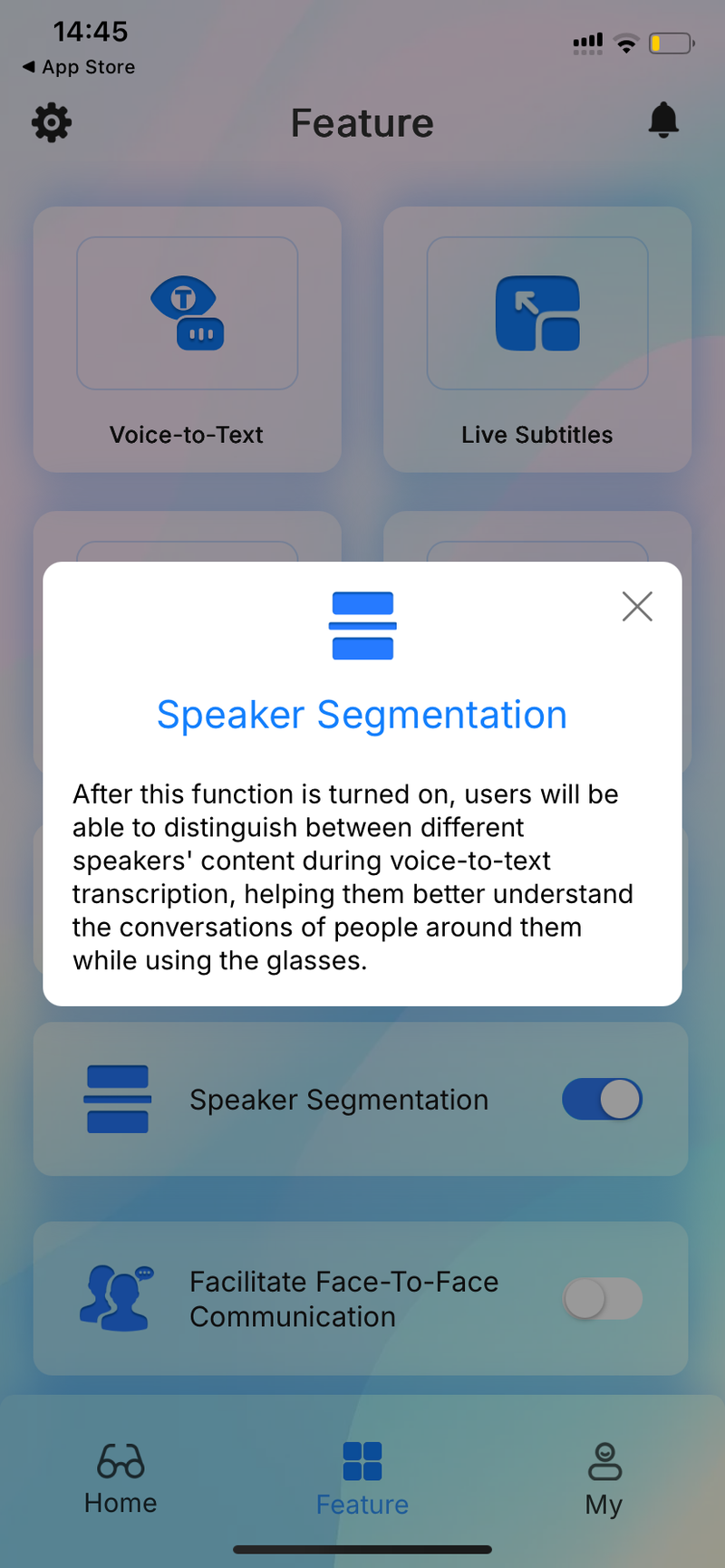Switch to the Home tab
Screen dimensions: 725x1568
click(x=120, y=1477)
